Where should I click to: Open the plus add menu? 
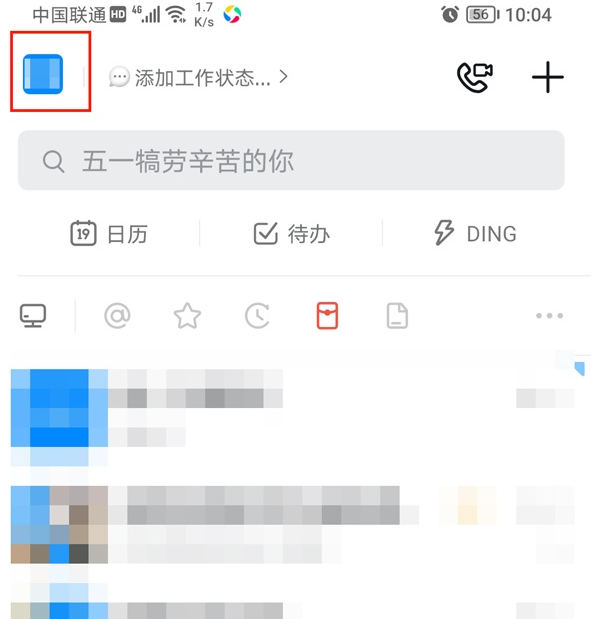pyautogui.click(x=547, y=77)
